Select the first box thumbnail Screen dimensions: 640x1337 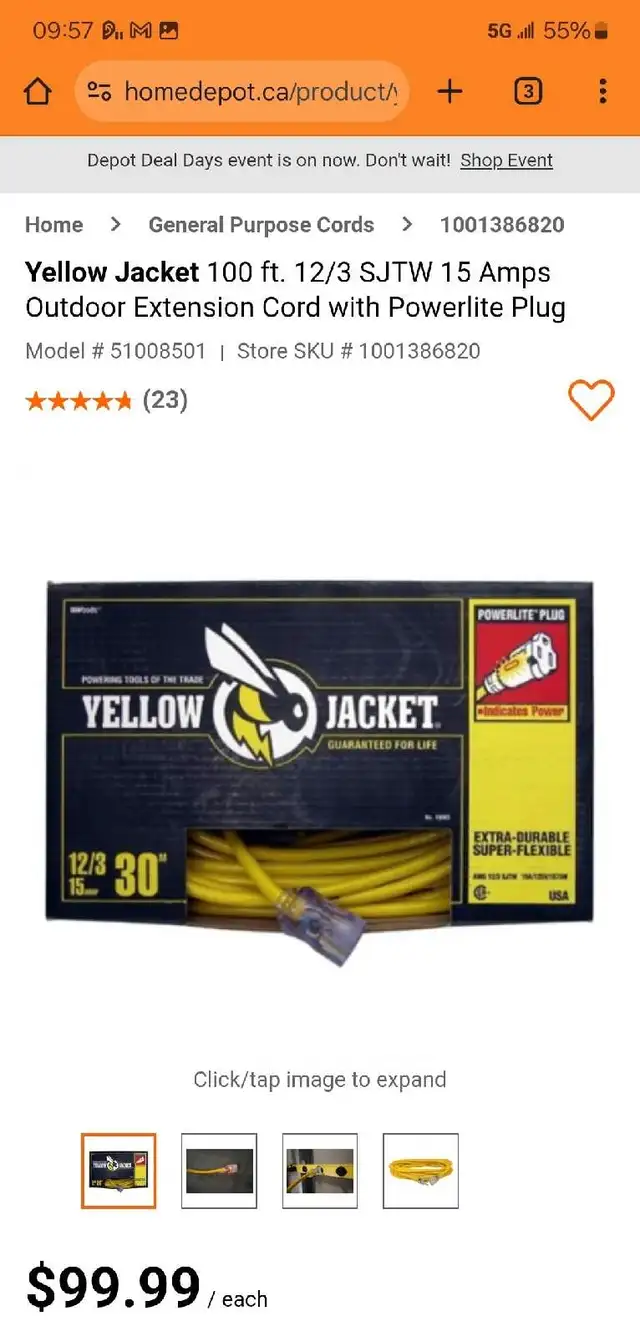click(x=118, y=1170)
